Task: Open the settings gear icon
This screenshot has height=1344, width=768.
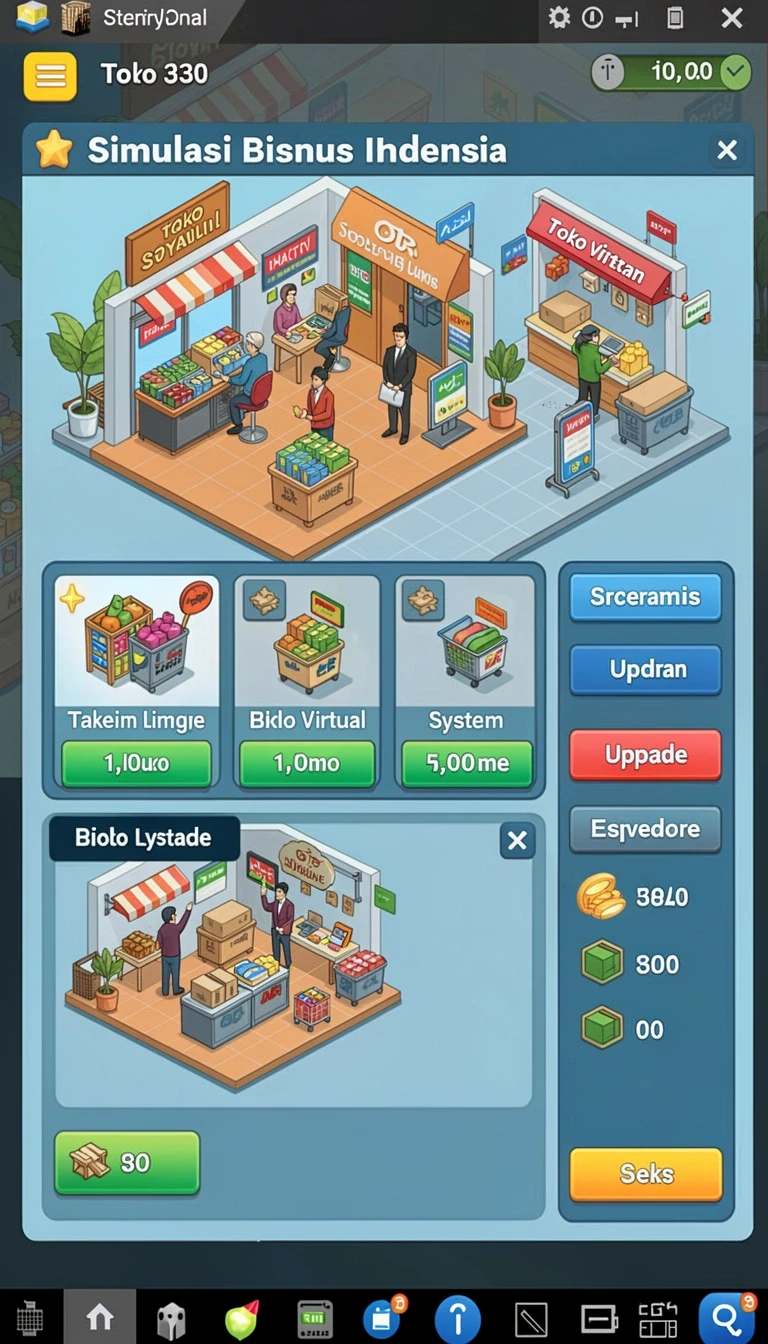Action: pos(559,18)
